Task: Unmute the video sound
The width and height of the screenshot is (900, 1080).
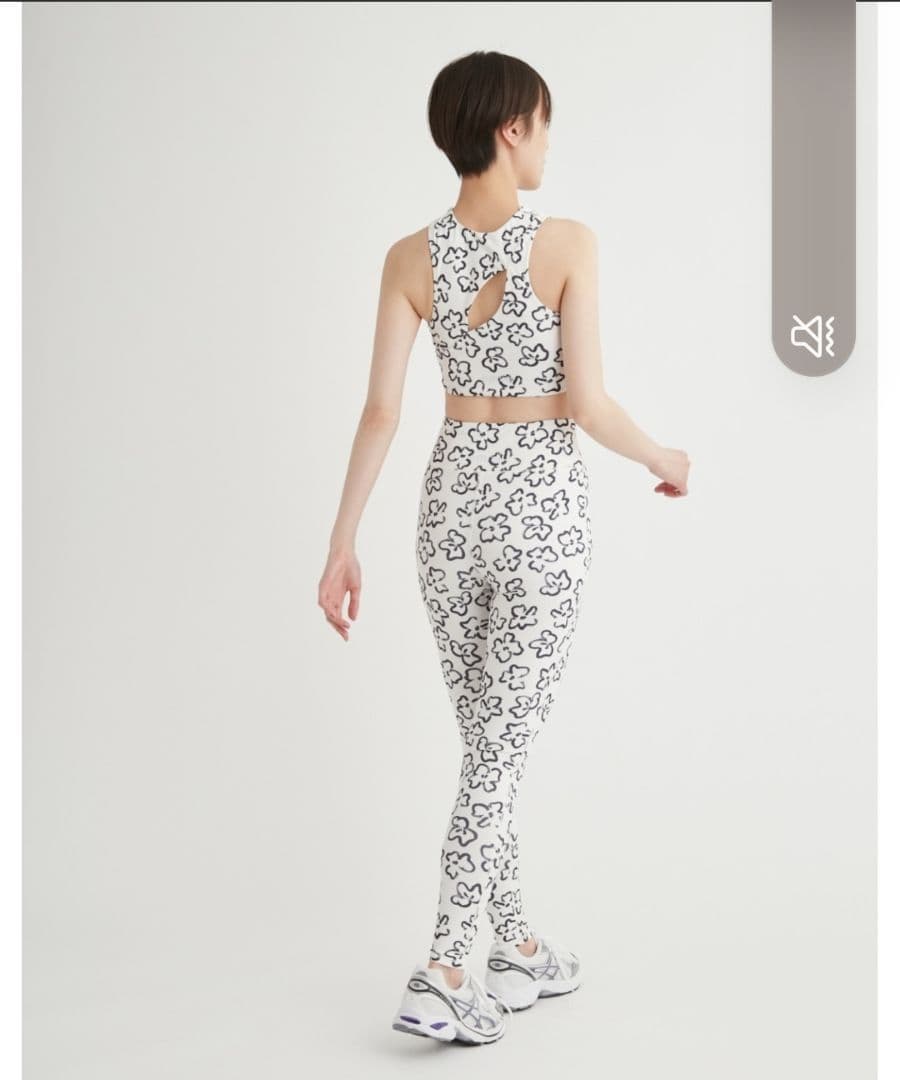Action: [x=812, y=335]
